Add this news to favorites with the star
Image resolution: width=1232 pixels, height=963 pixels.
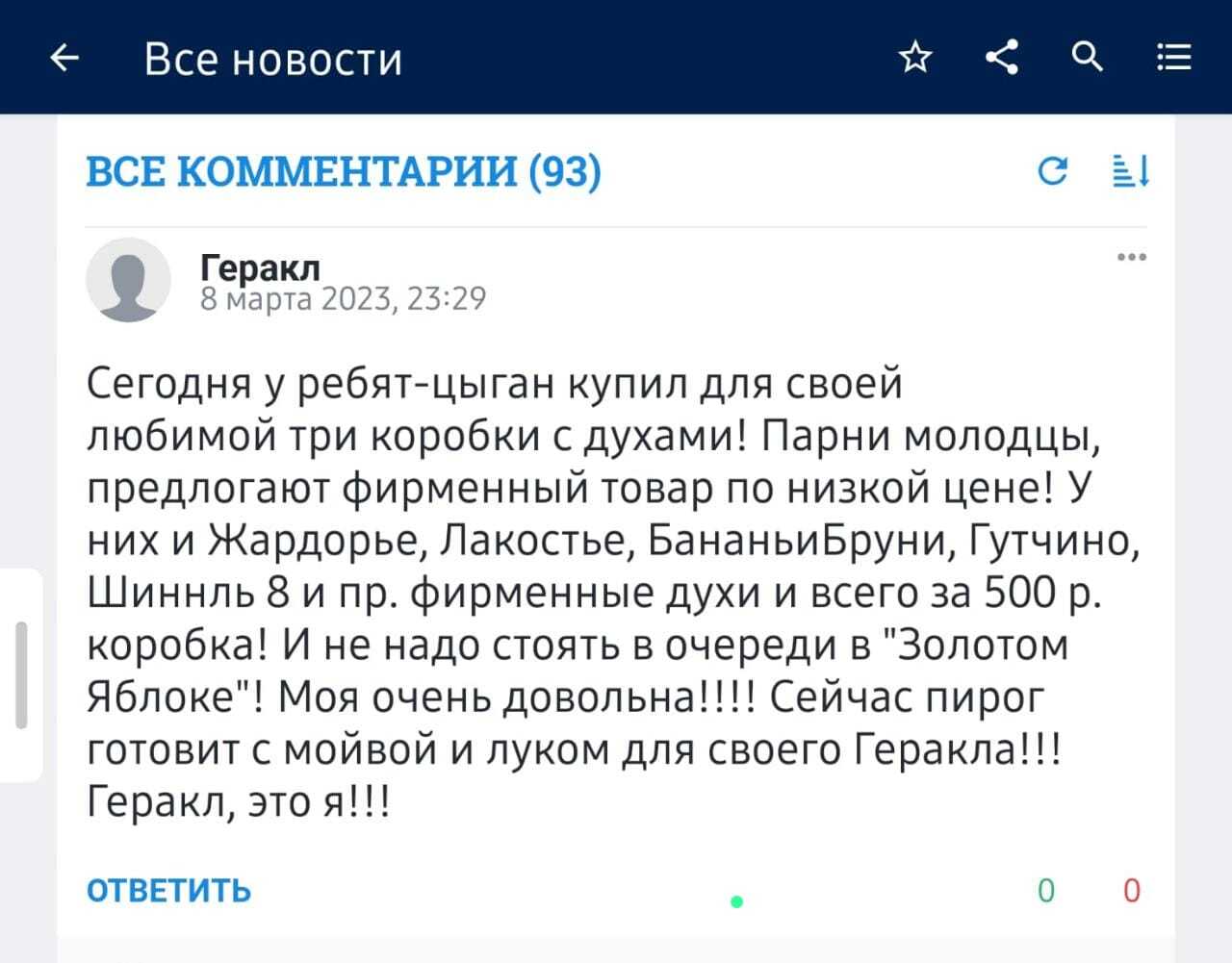click(914, 58)
